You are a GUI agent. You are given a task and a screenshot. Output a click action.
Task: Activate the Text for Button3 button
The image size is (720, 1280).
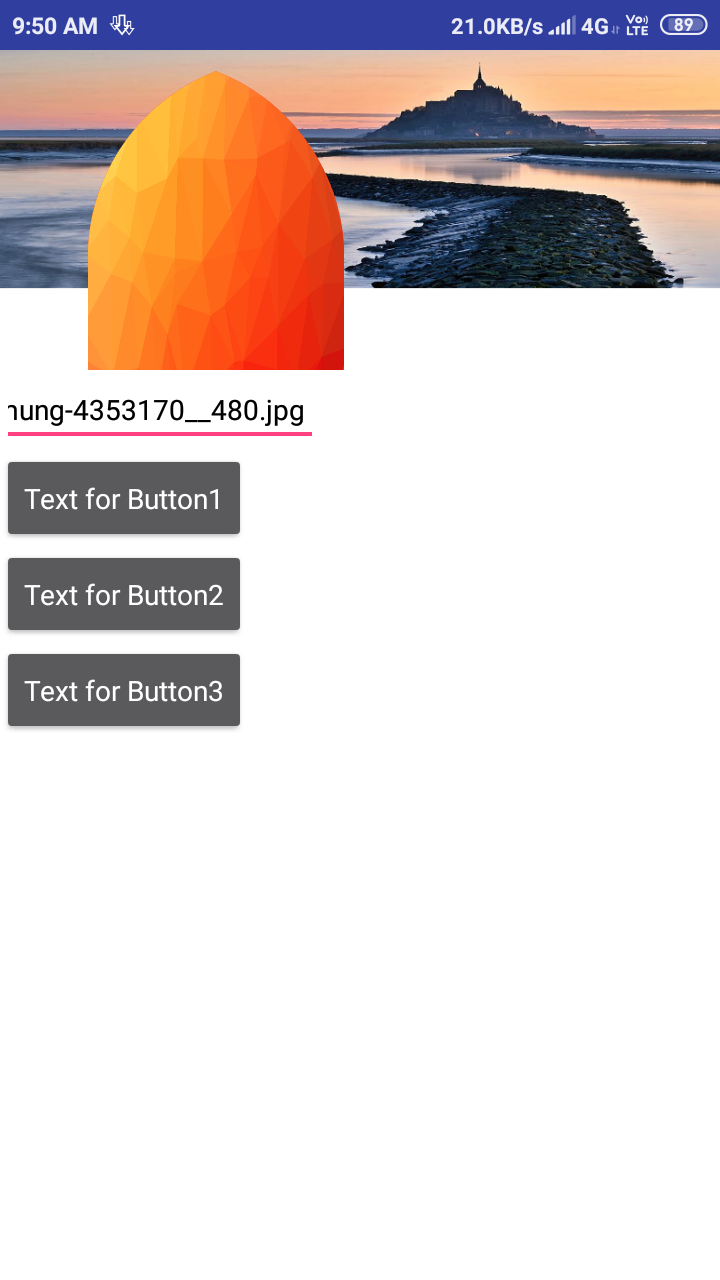124,690
